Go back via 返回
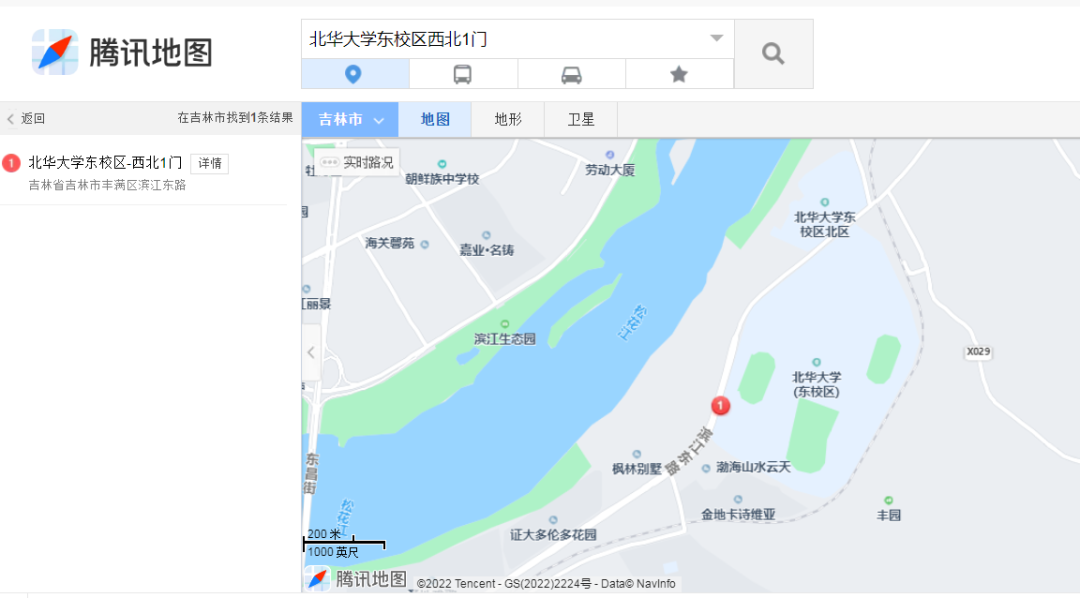Viewport: 1080px width, 598px height. pos(26,118)
